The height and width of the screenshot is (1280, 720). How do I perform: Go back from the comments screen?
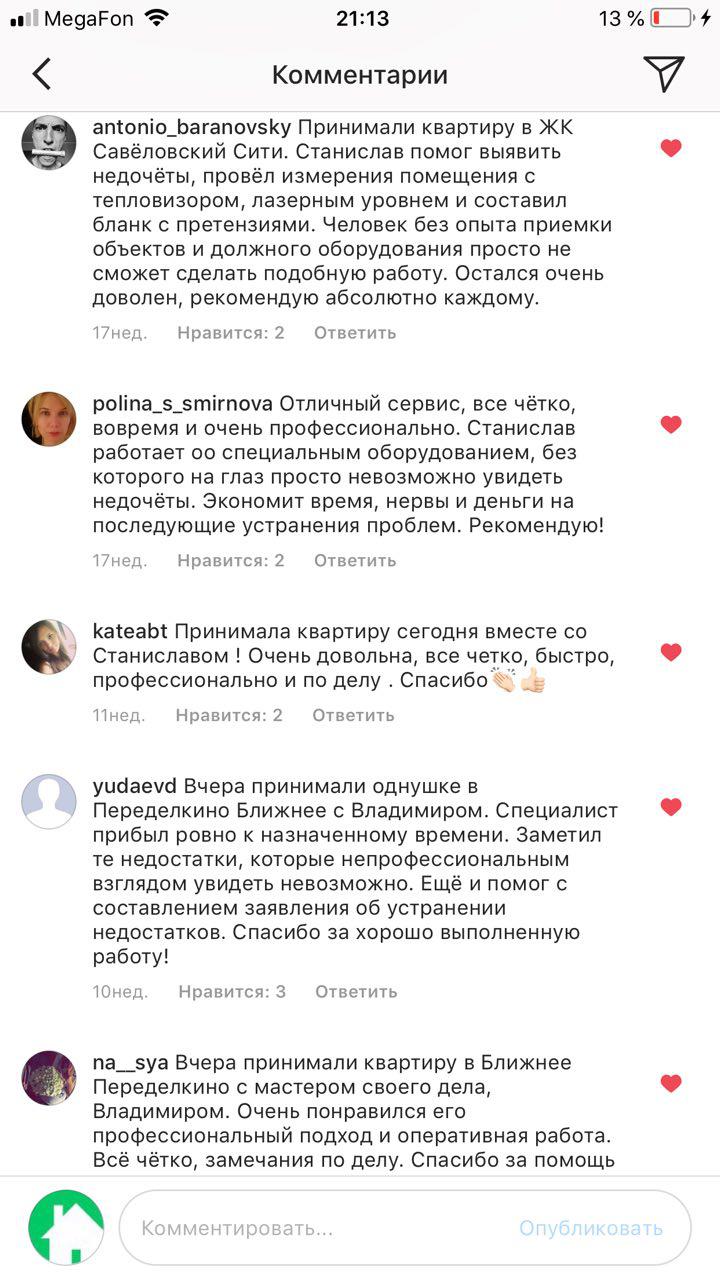point(41,74)
